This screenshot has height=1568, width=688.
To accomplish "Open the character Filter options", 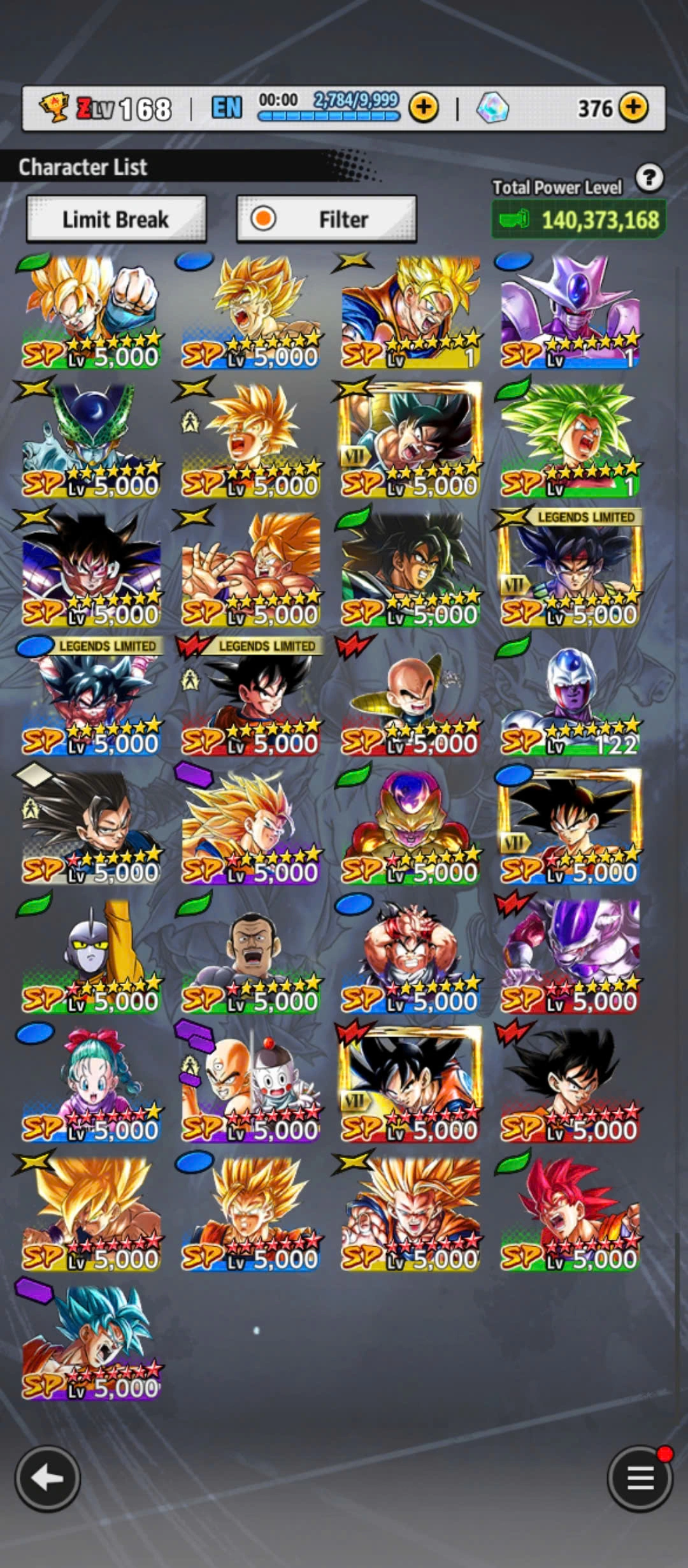I will pyautogui.click(x=326, y=219).
